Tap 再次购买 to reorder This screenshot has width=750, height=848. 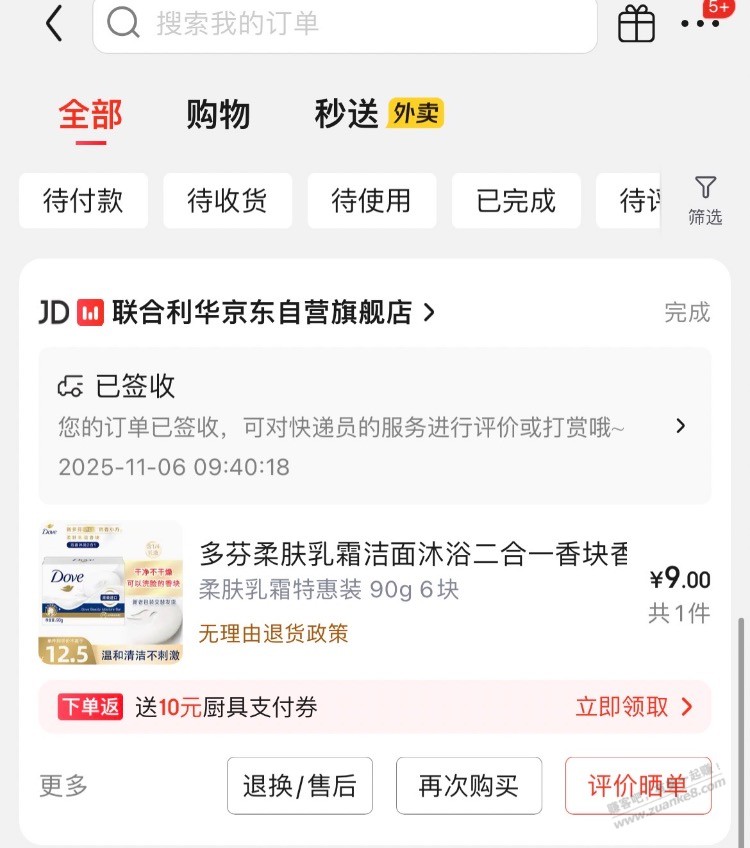(469, 786)
